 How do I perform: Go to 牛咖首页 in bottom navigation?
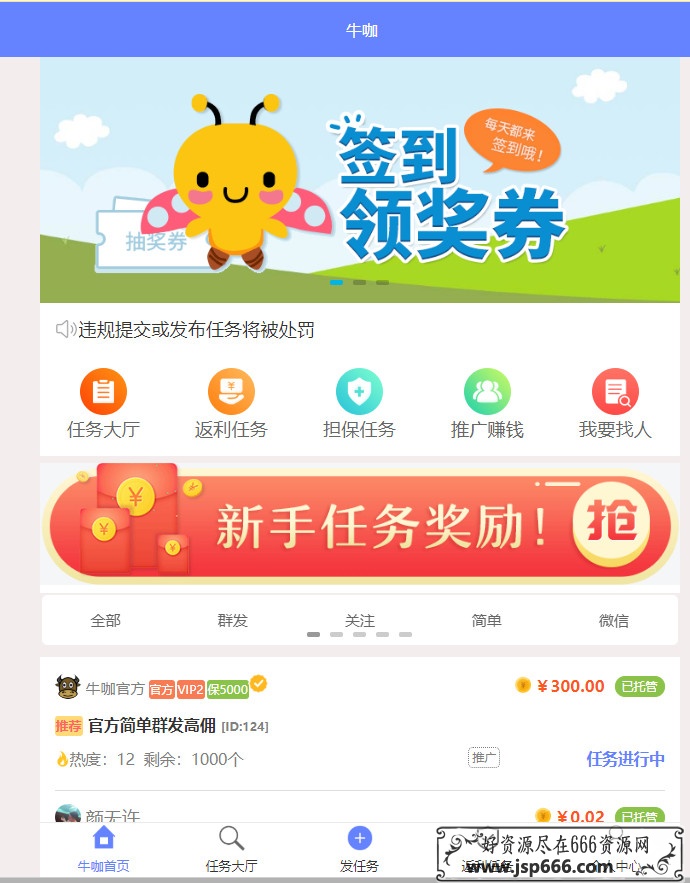[x=103, y=850]
